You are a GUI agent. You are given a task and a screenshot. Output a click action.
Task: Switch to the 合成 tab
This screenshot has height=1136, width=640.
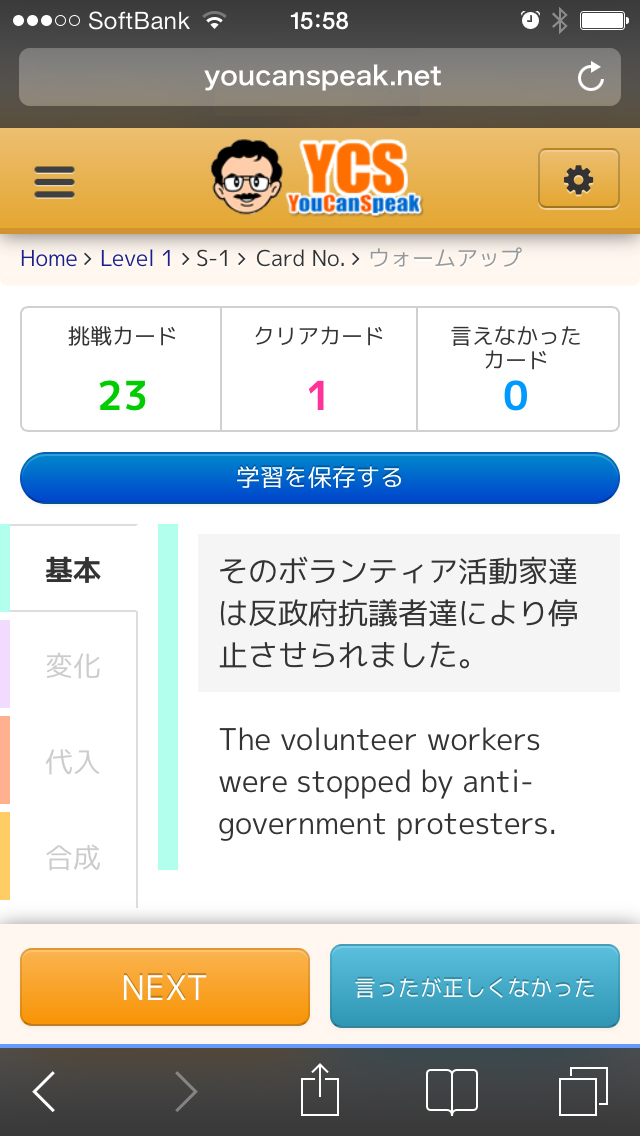pyautogui.click(x=73, y=858)
